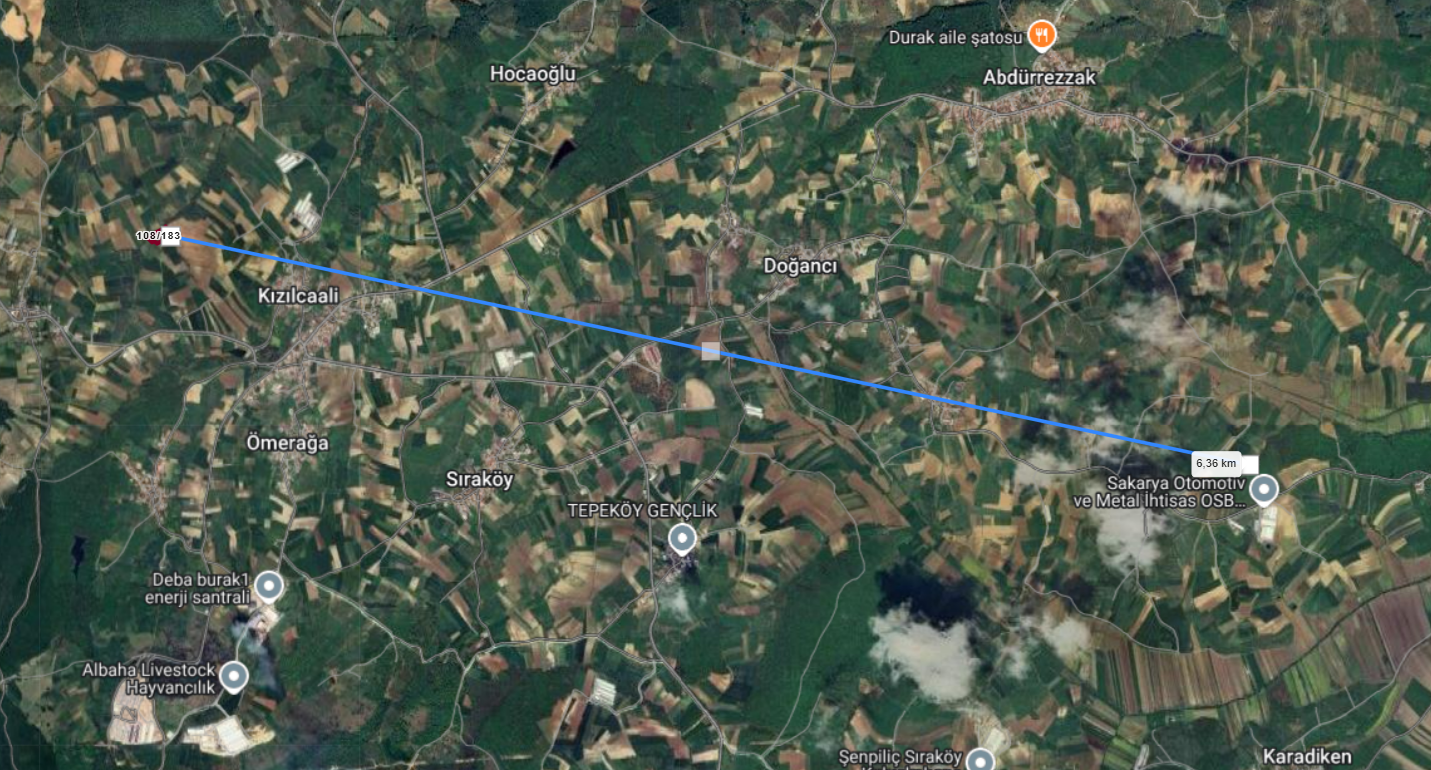Select the Sakarya Otomotiv ve Metal İhtisas OSB pin

[1264, 489]
